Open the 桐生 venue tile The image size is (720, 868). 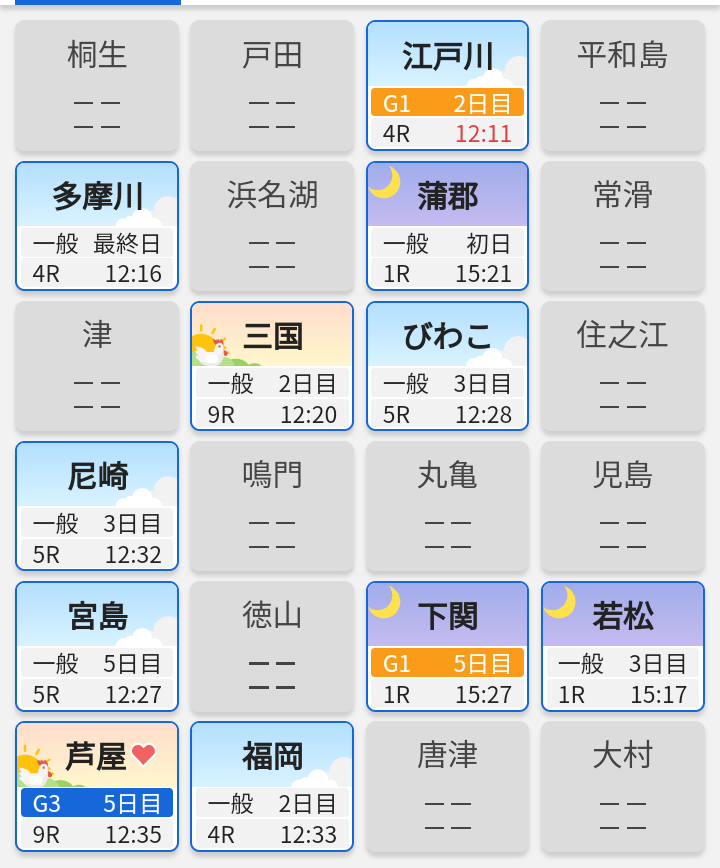coord(97,85)
